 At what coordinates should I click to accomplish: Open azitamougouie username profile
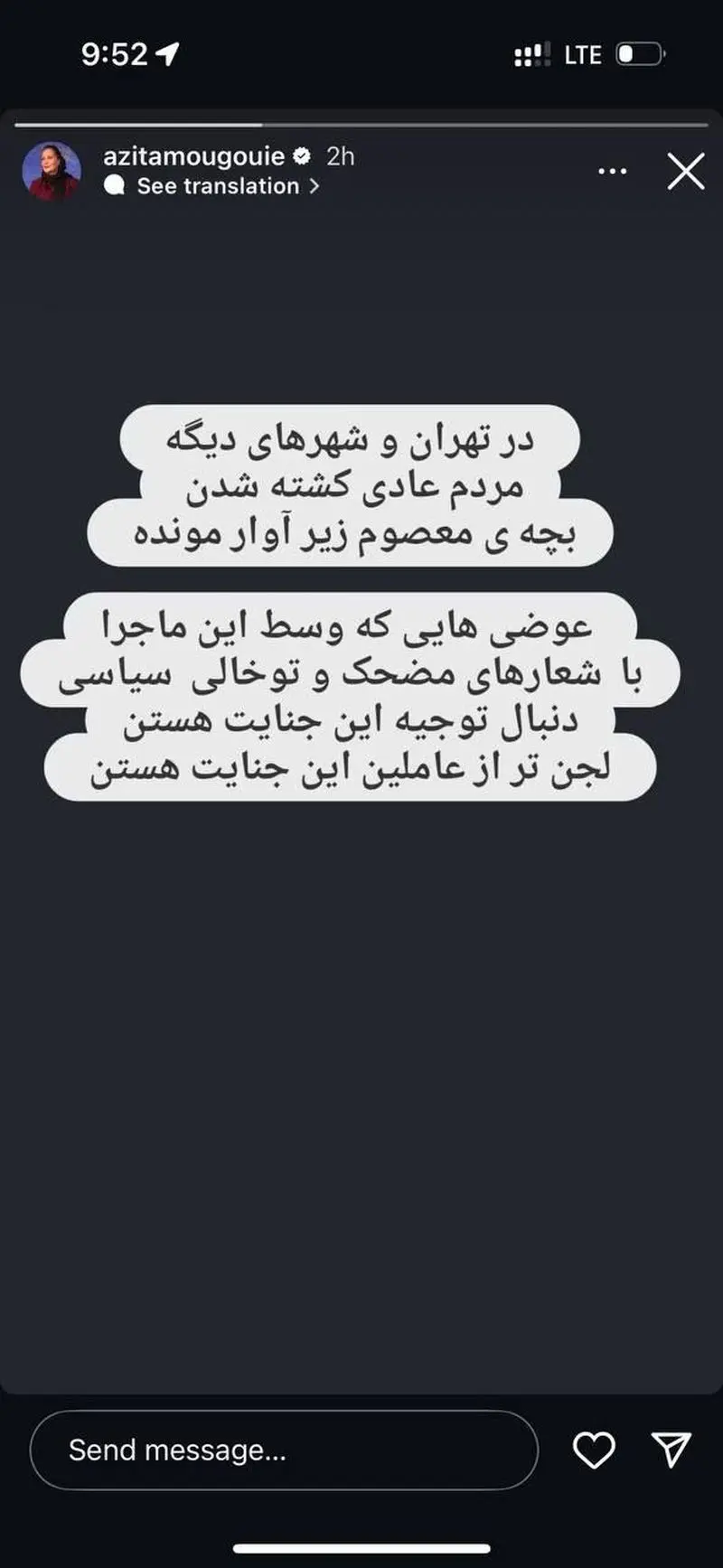tap(193, 156)
